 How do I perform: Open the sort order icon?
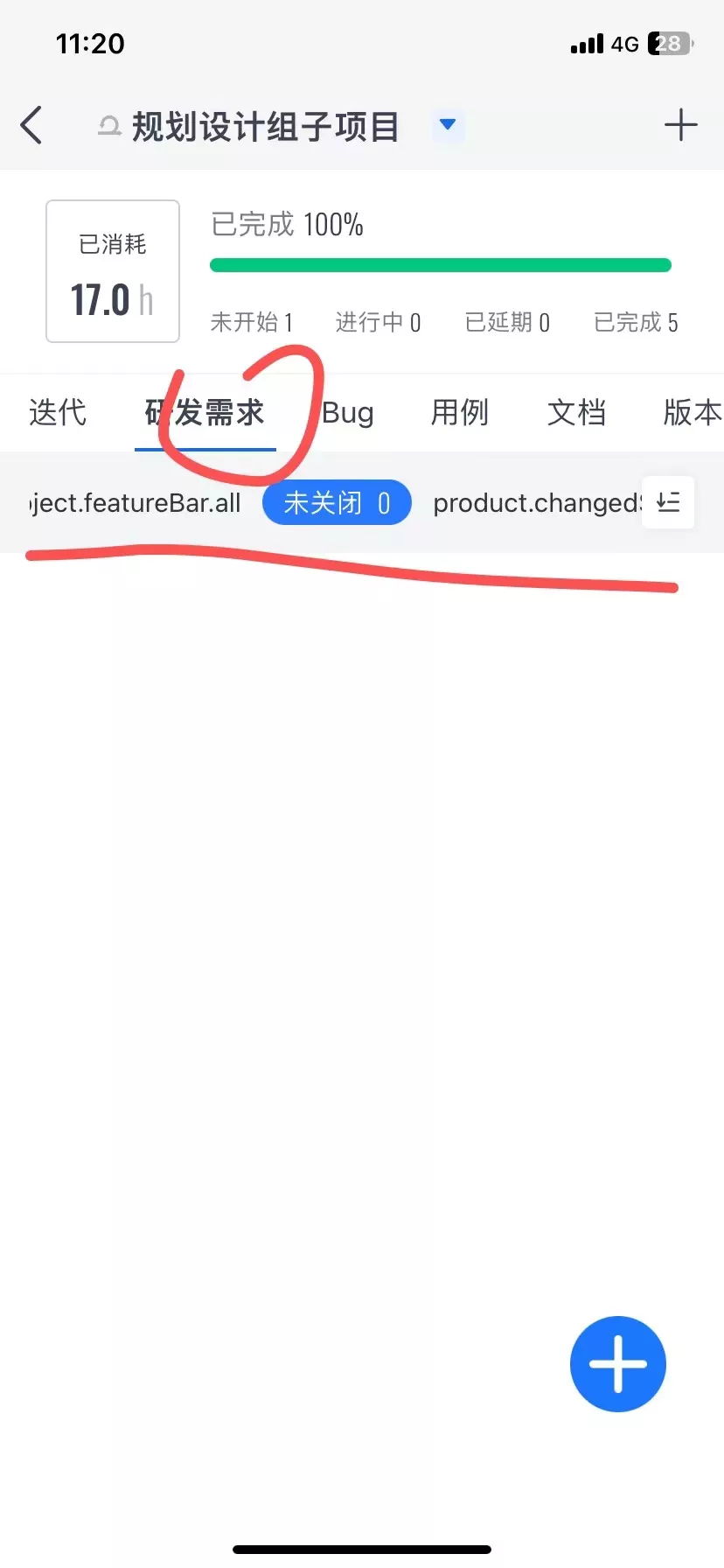click(x=668, y=502)
